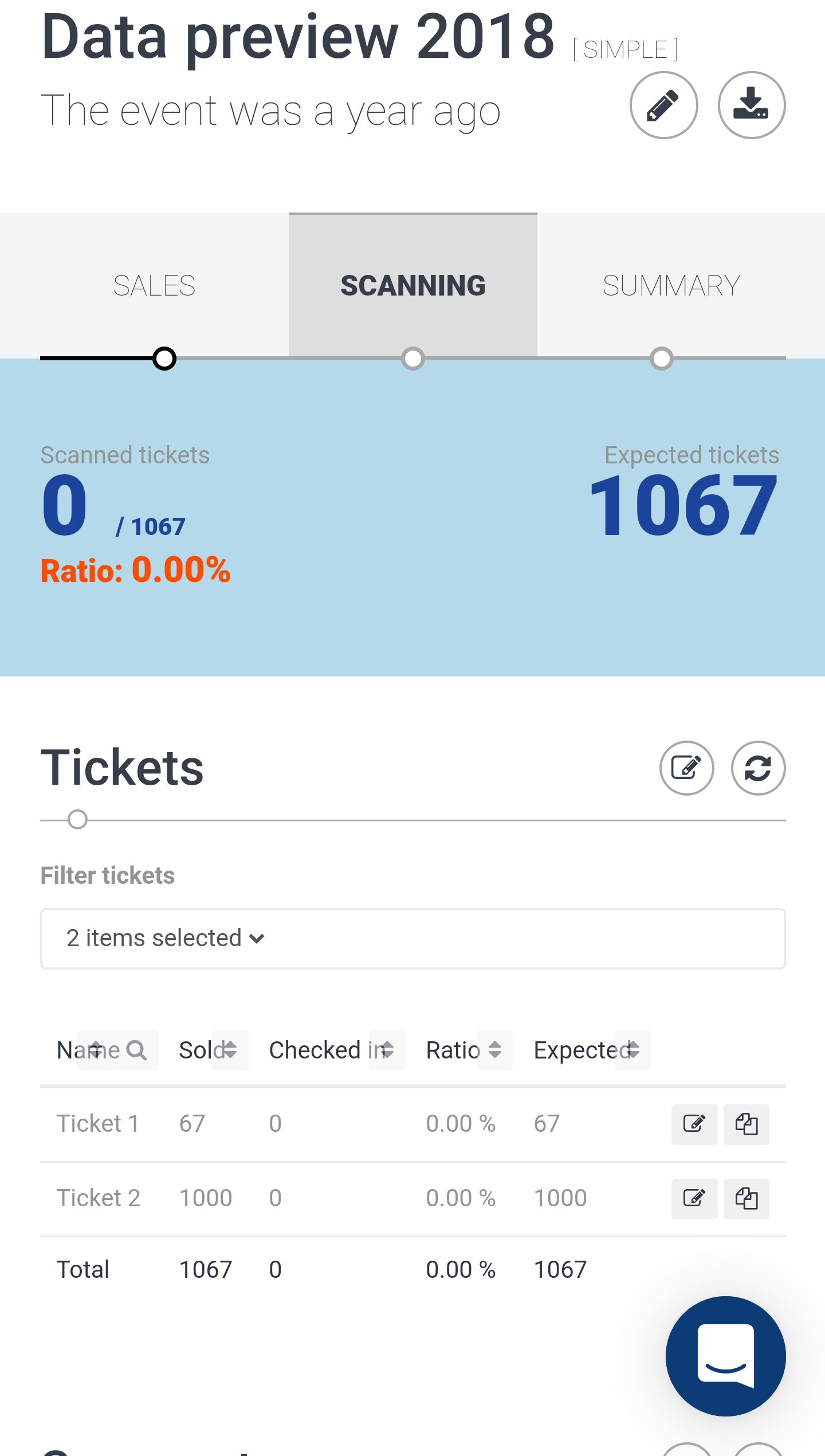
Task: Edit Ticket 1 row
Action: pyautogui.click(x=694, y=1124)
